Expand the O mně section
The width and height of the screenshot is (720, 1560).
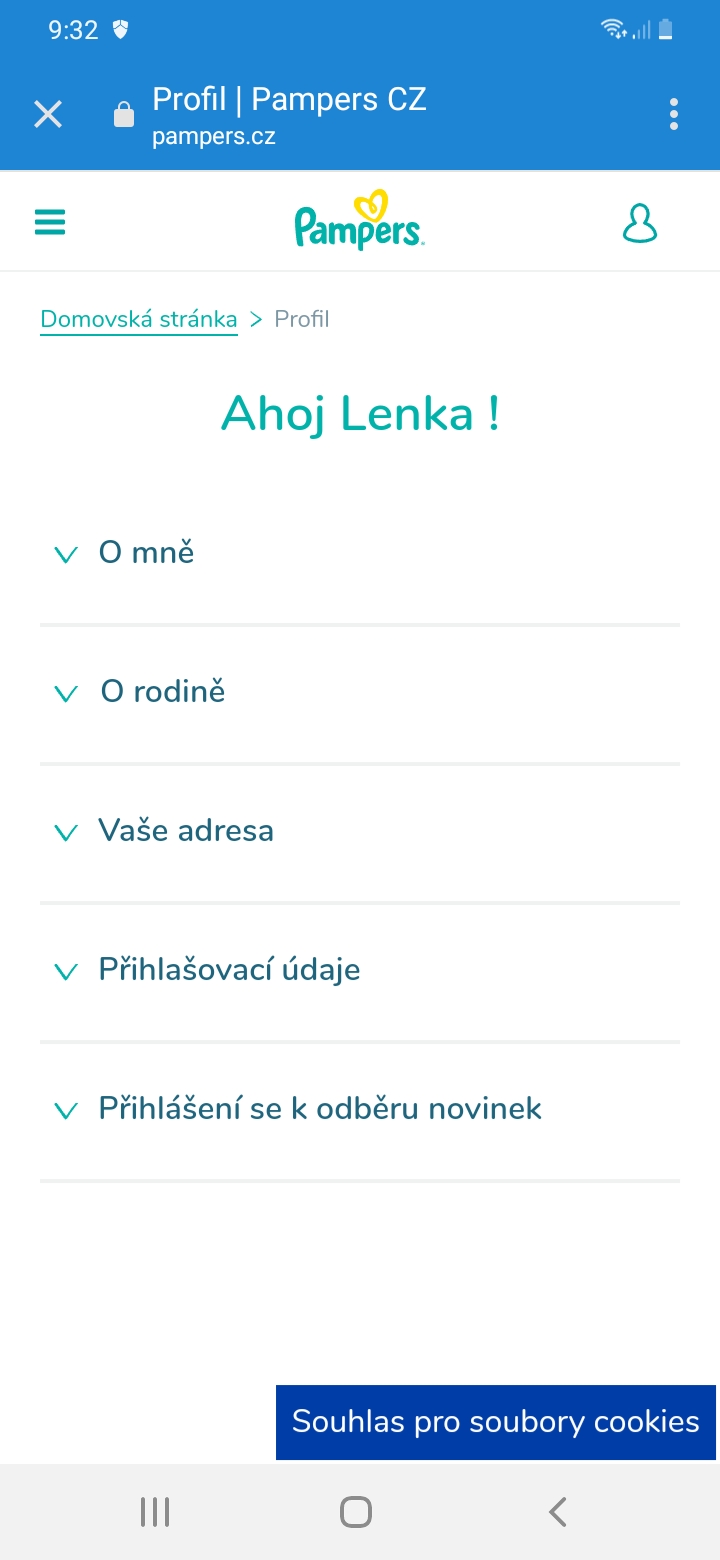click(x=146, y=553)
